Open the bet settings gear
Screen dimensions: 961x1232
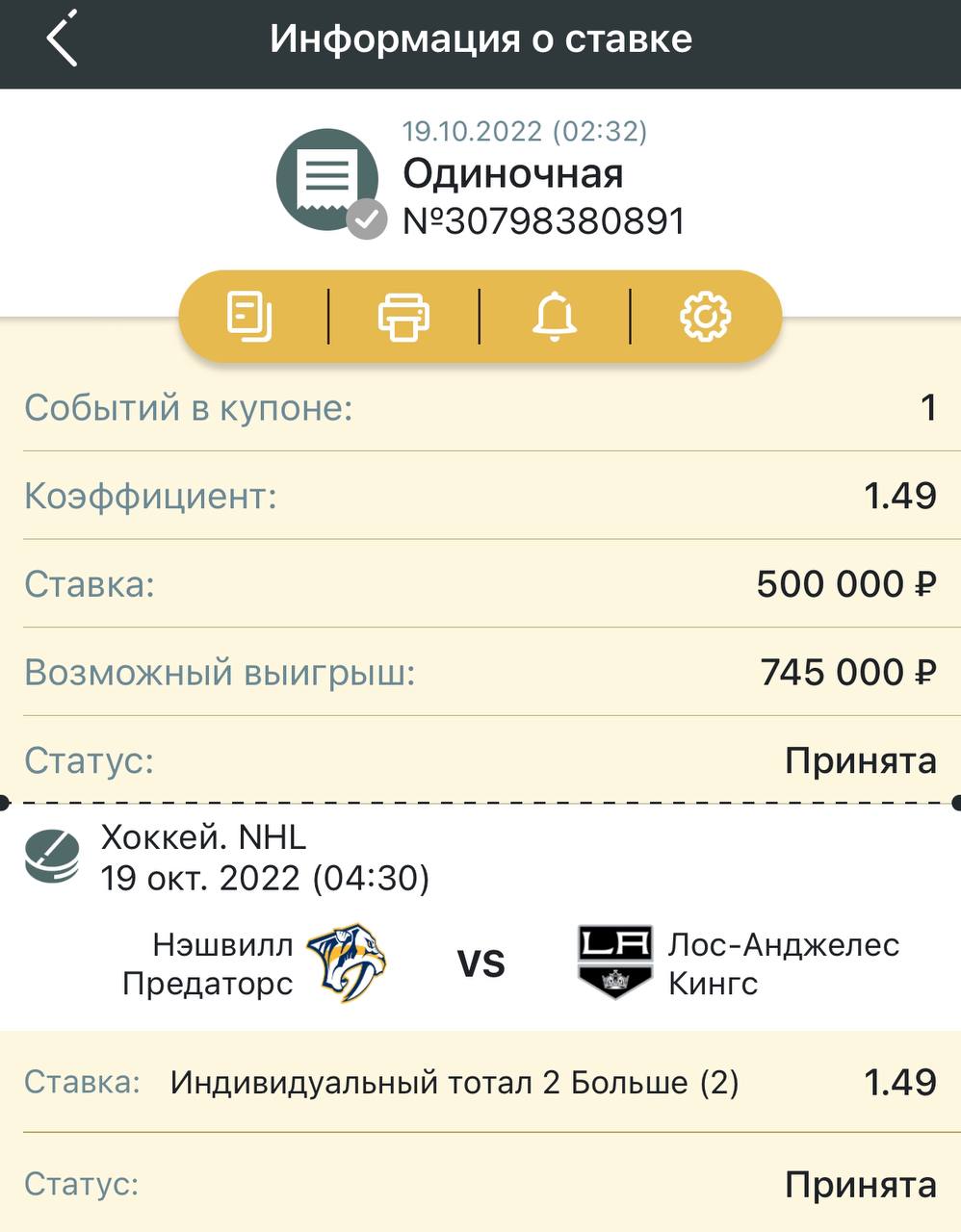pos(705,317)
